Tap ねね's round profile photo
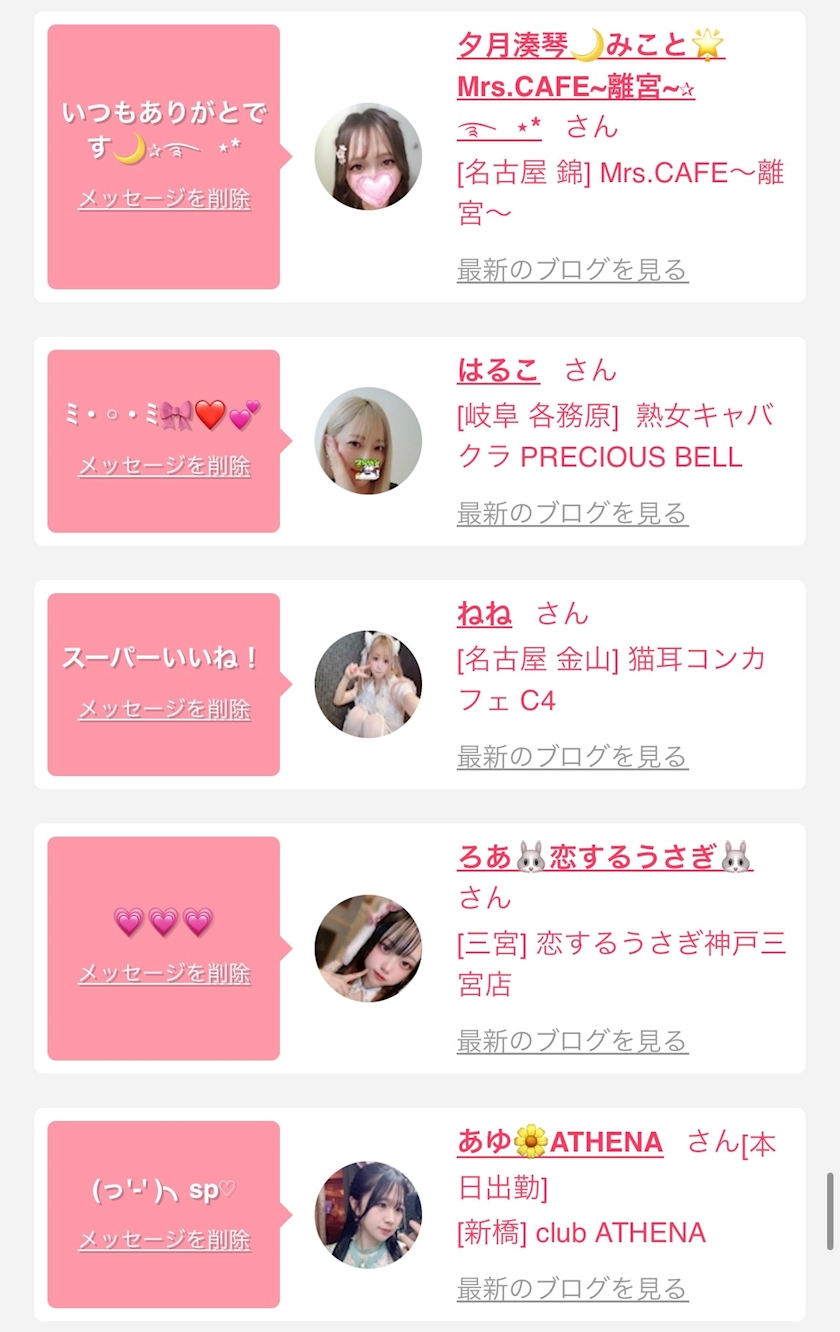840x1332 pixels. (x=368, y=684)
